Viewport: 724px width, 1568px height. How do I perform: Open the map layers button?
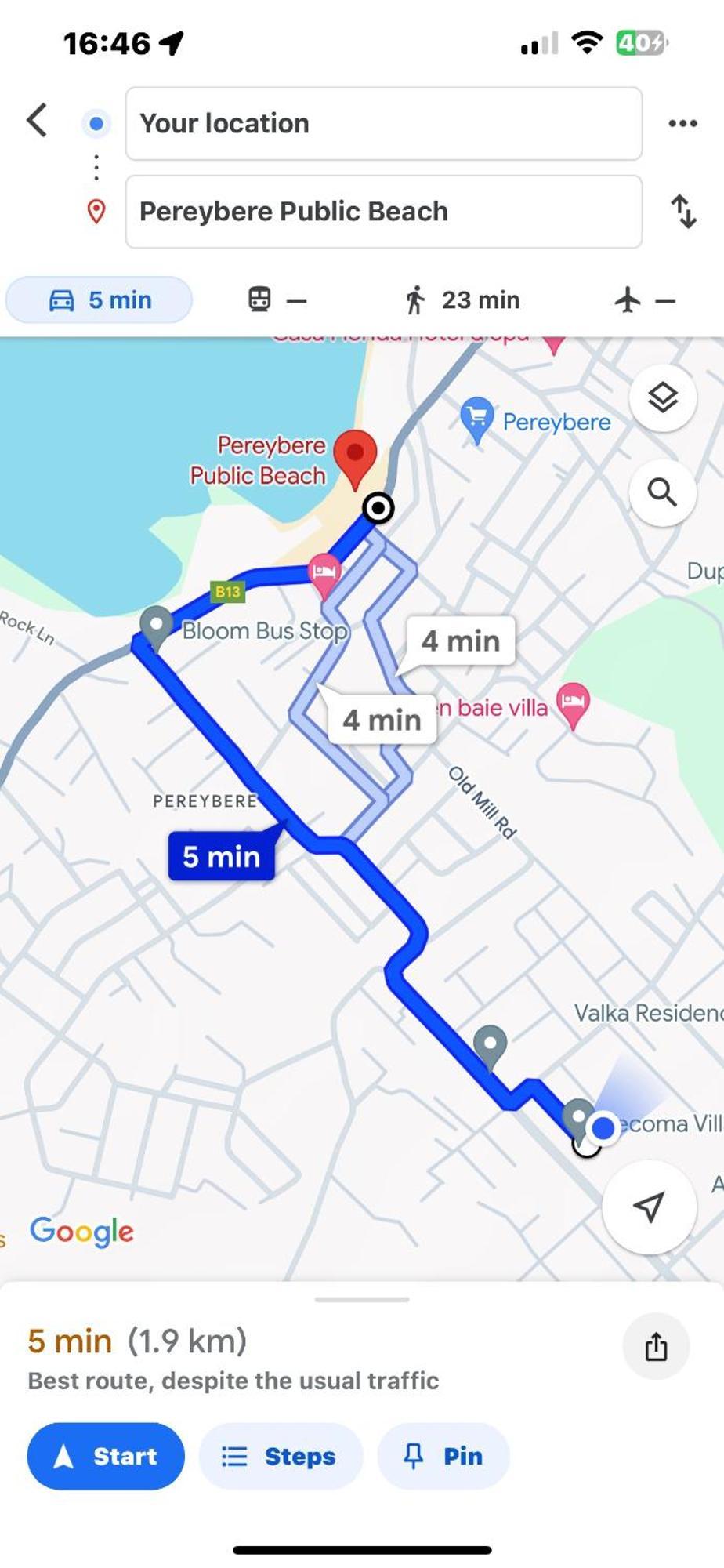(662, 397)
